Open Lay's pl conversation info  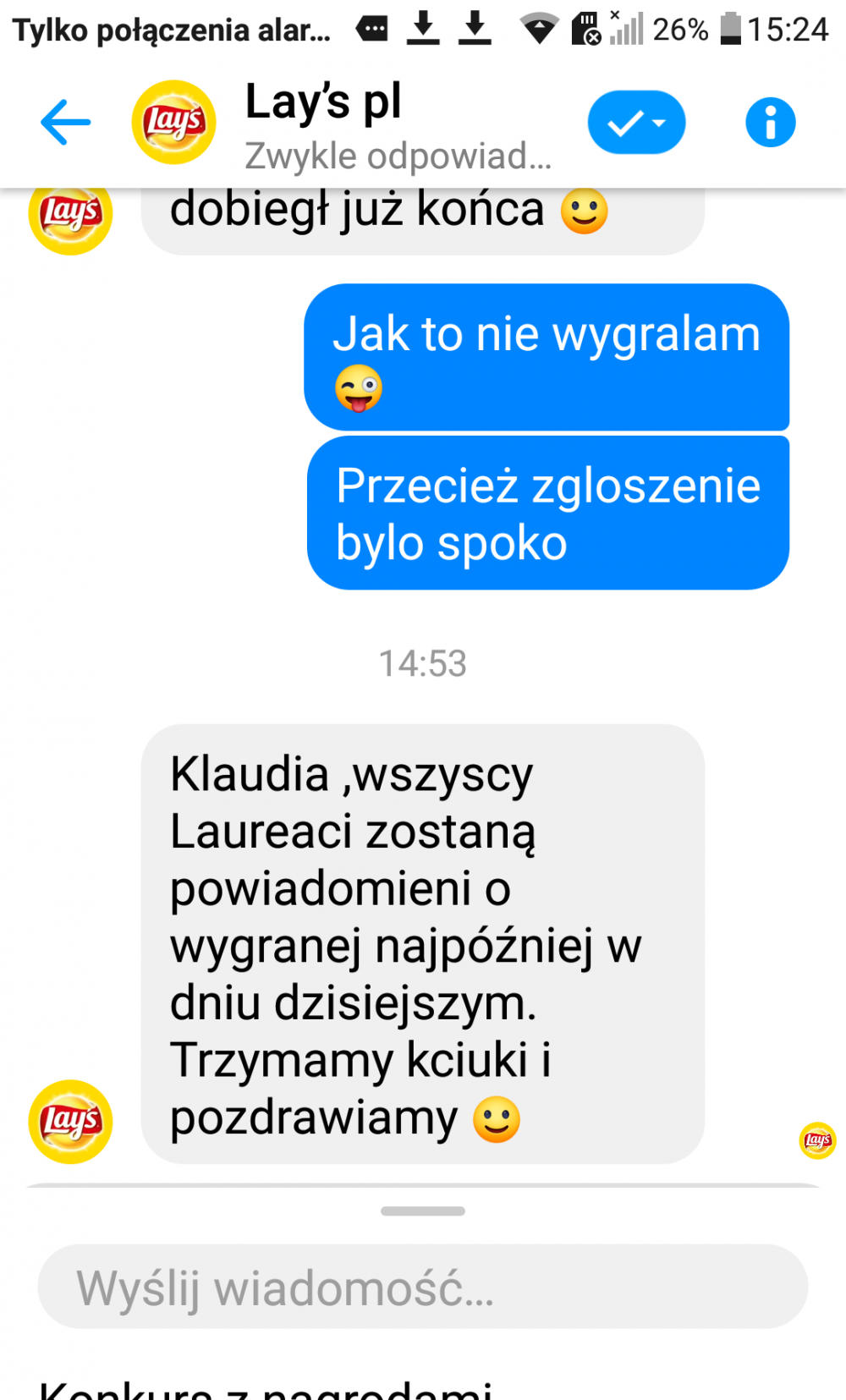pos(770,124)
